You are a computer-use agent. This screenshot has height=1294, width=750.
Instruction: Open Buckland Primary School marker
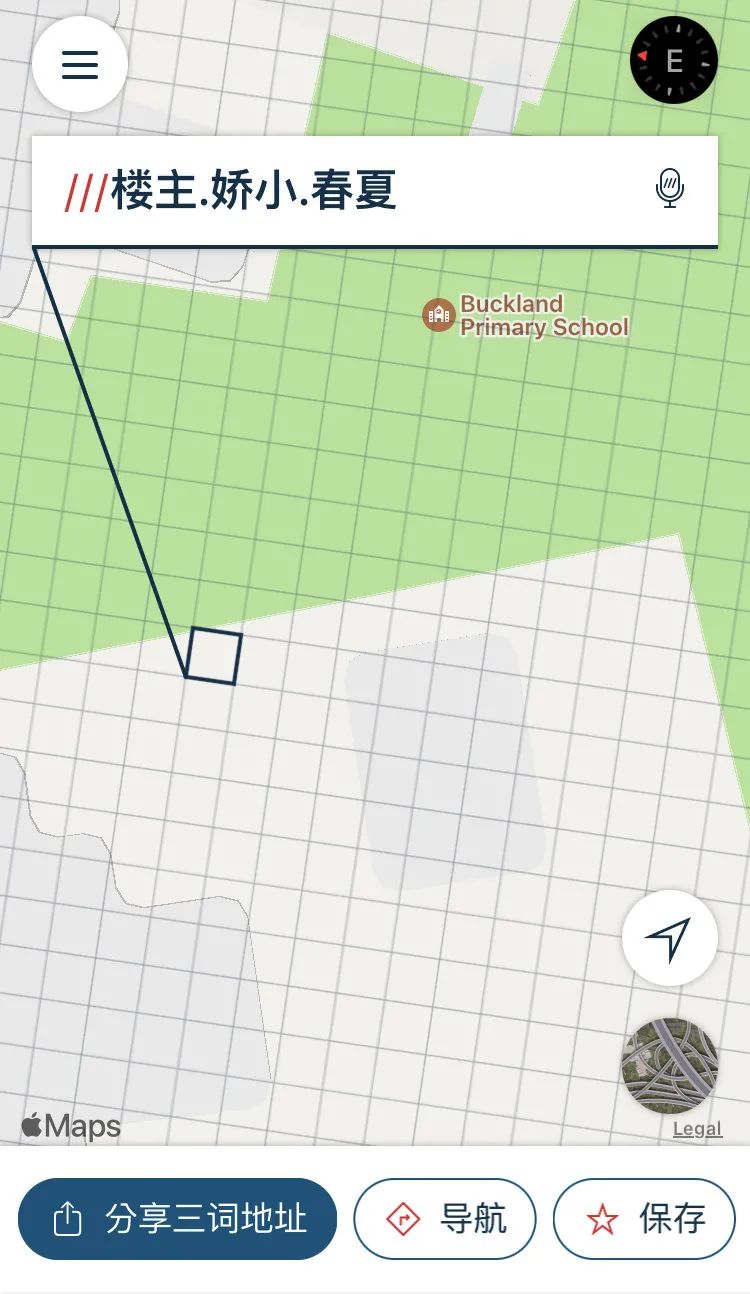(x=439, y=314)
